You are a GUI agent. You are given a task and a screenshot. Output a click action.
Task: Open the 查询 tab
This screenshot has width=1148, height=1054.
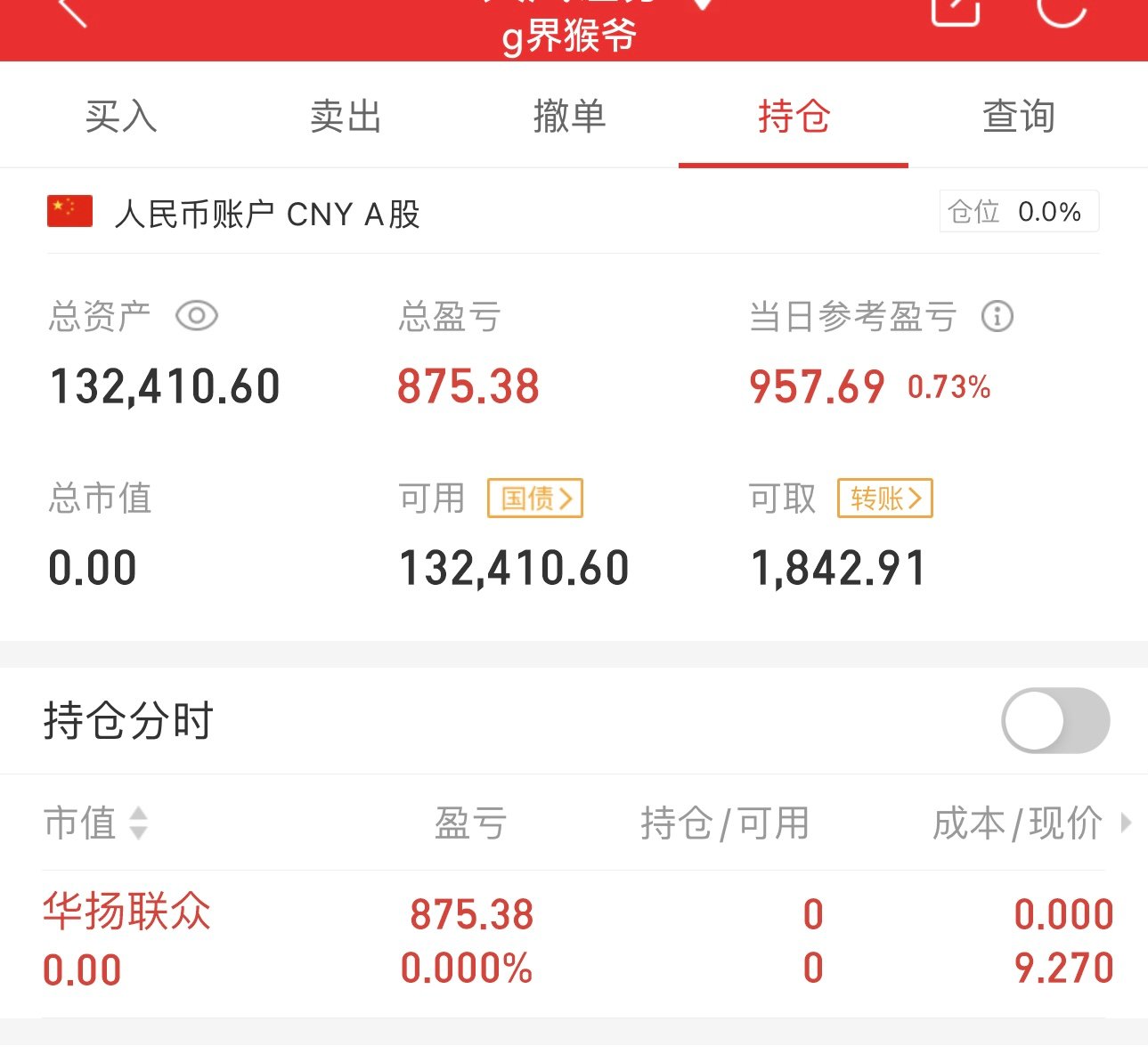tap(1019, 117)
